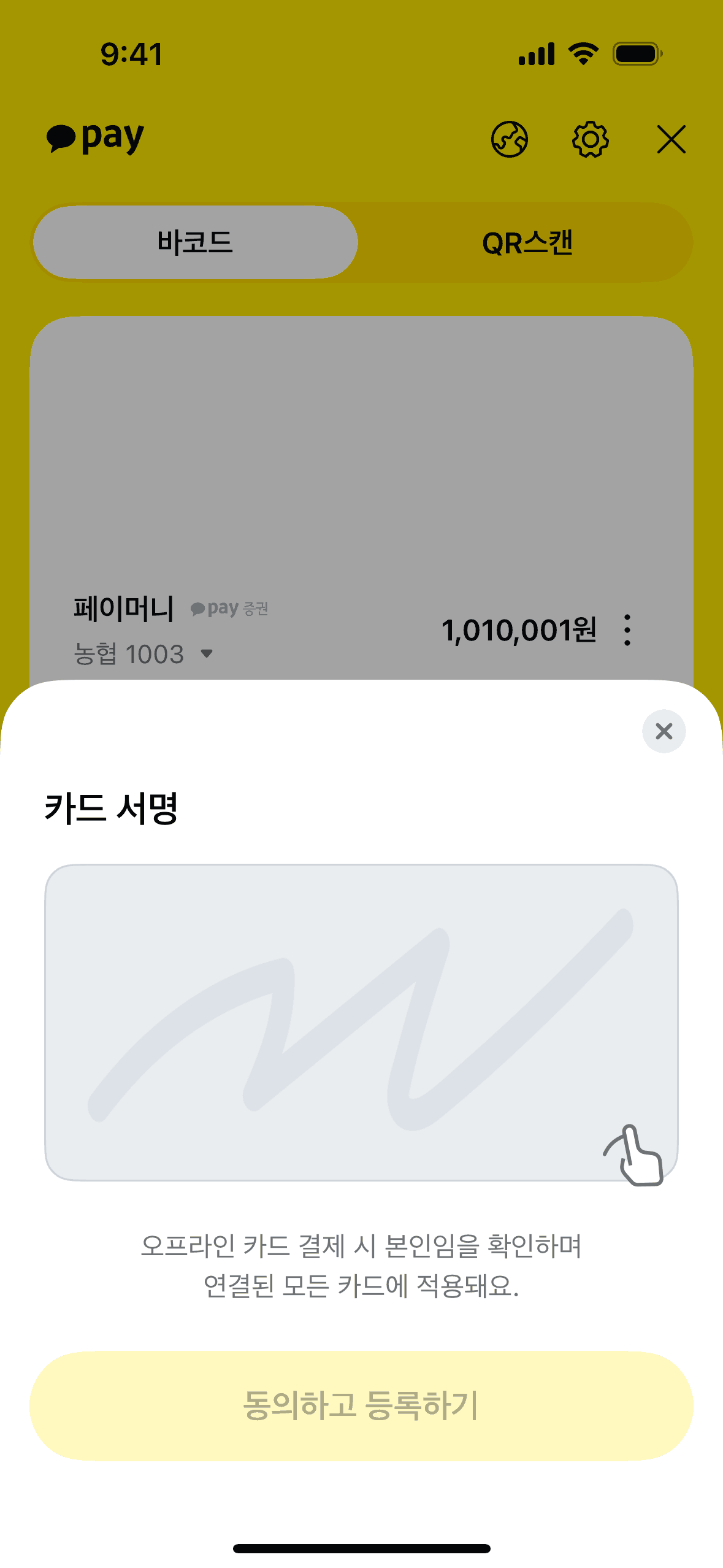
Task: Tap the signature pad to sign
Action: coord(361,1022)
